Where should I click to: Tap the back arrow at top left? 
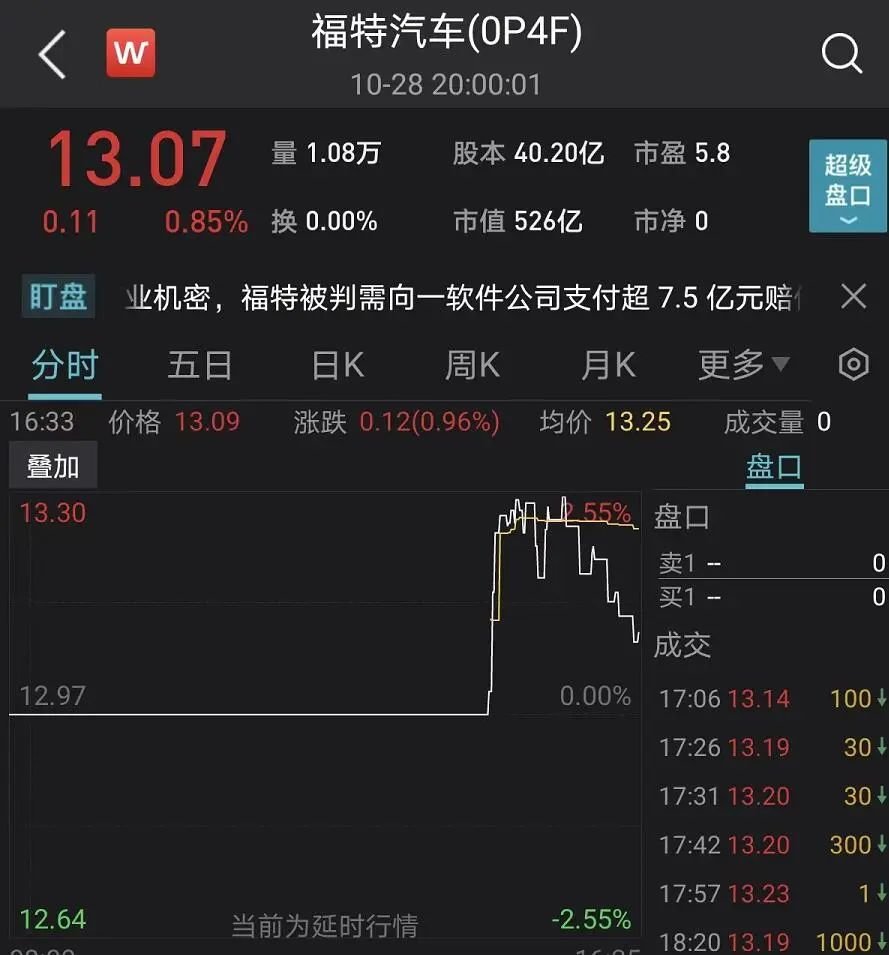click(48, 53)
